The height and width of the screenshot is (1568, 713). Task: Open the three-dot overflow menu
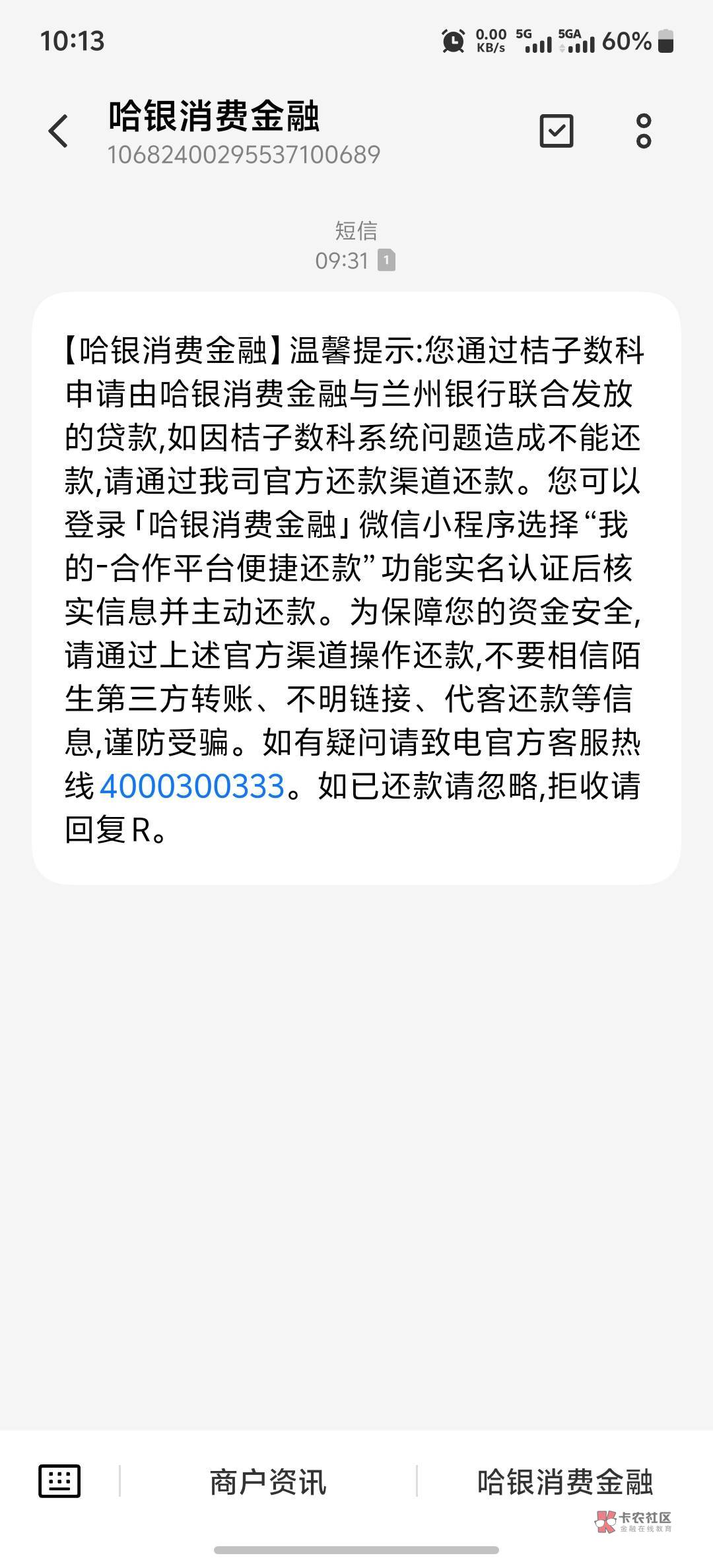[x=644, y=131]
